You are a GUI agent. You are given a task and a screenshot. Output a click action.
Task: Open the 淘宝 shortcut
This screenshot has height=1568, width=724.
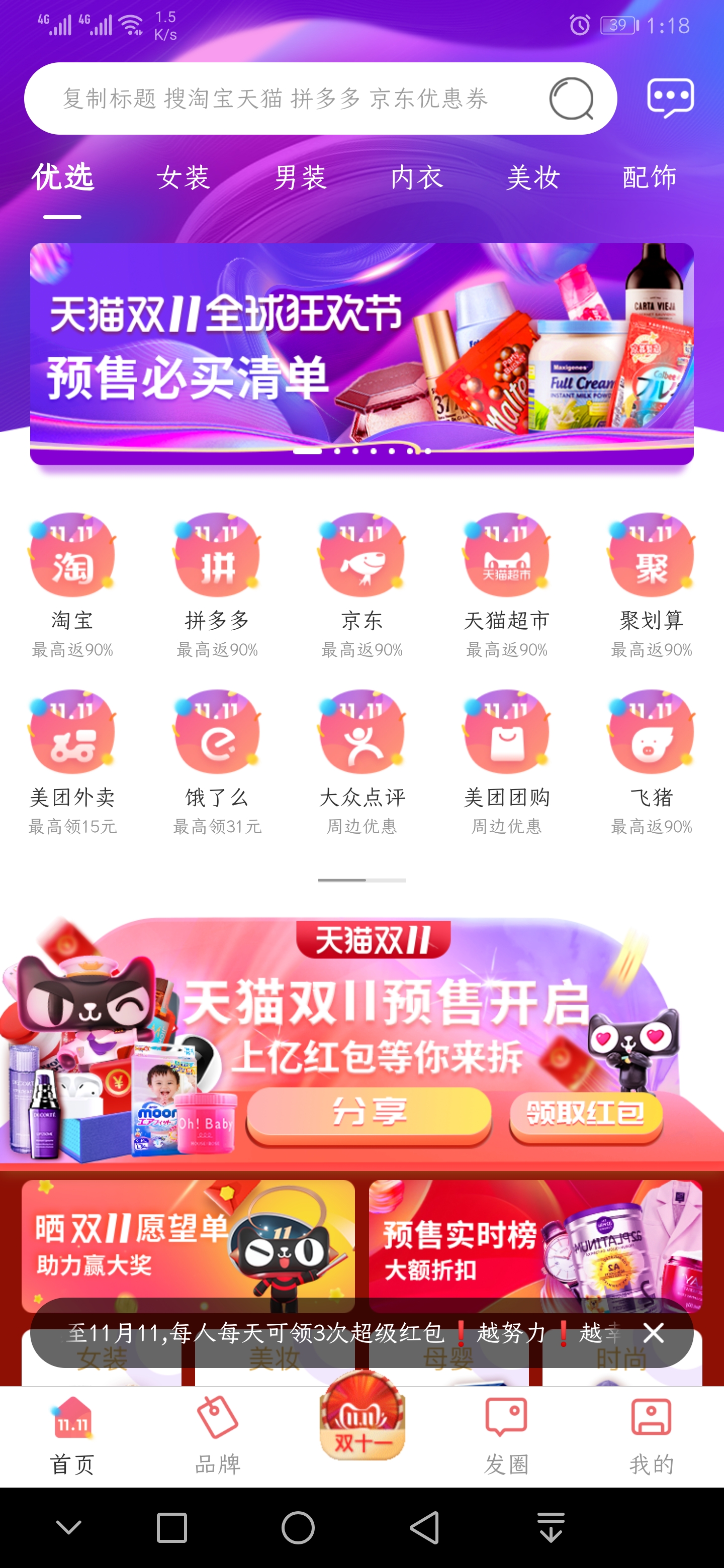pyautogui.click(x=72, y=585)
